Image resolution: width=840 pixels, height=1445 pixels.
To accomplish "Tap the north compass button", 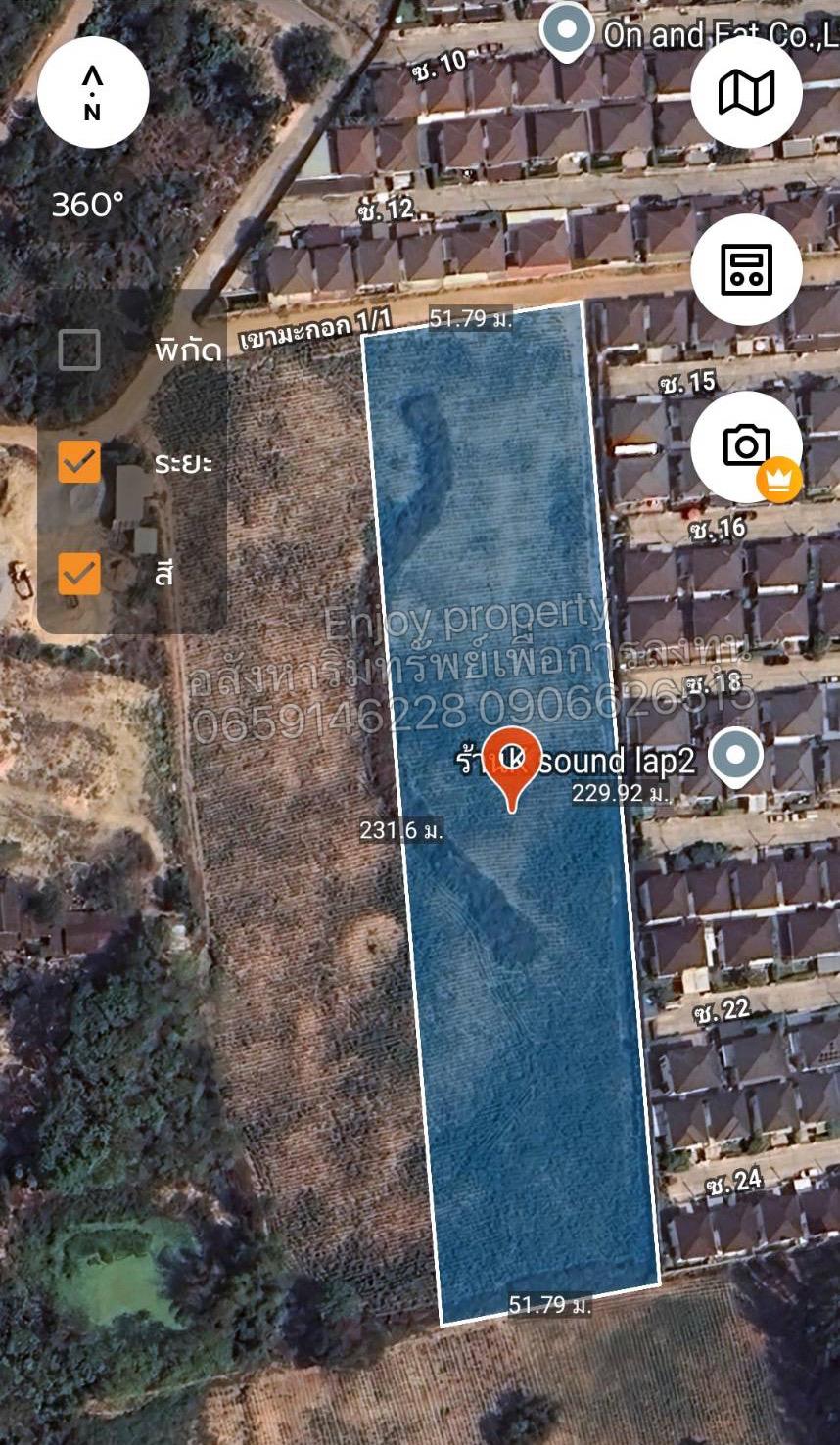I will coord(93,93).
